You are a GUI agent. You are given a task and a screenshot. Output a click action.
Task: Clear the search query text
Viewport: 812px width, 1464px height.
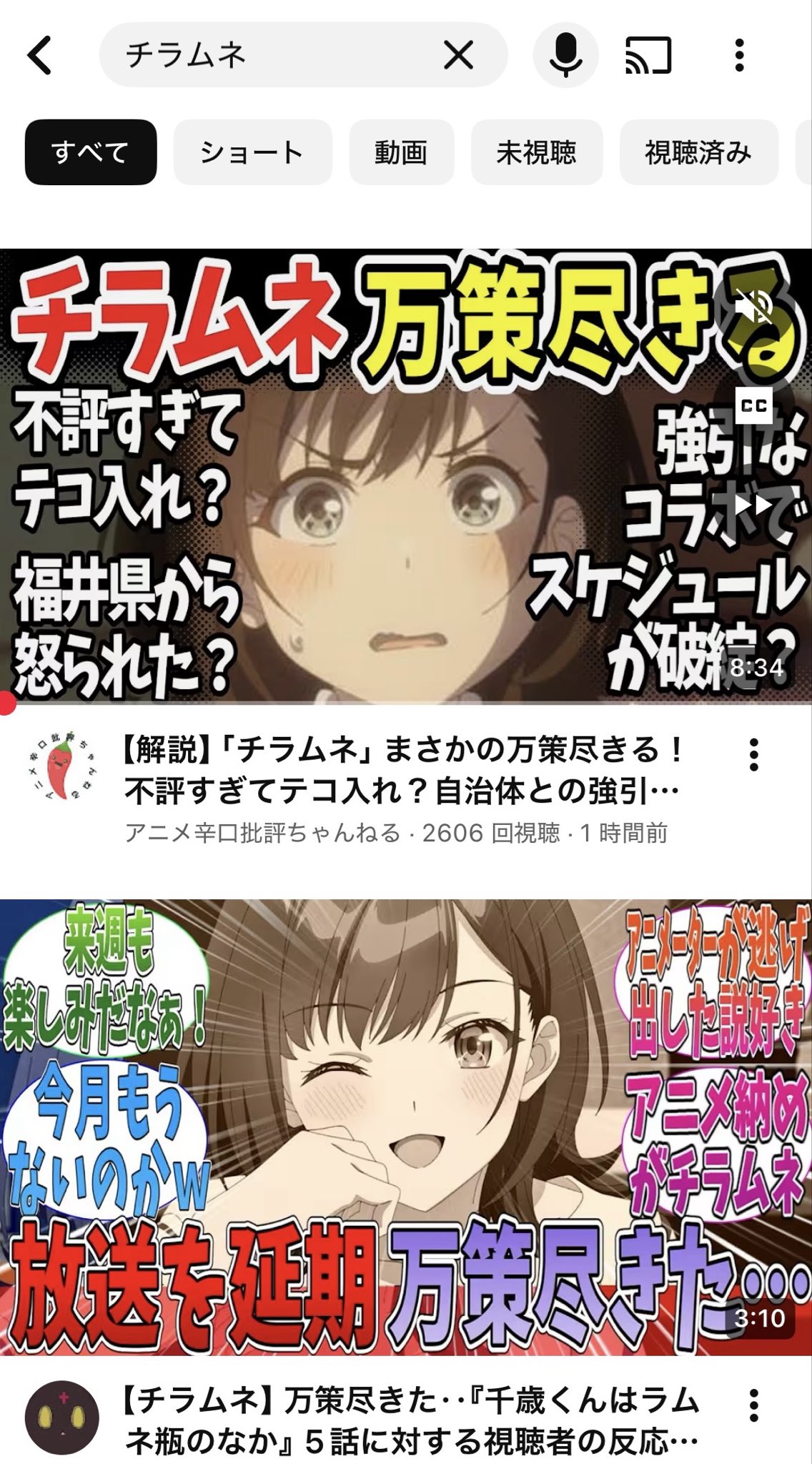coord(458,55)
